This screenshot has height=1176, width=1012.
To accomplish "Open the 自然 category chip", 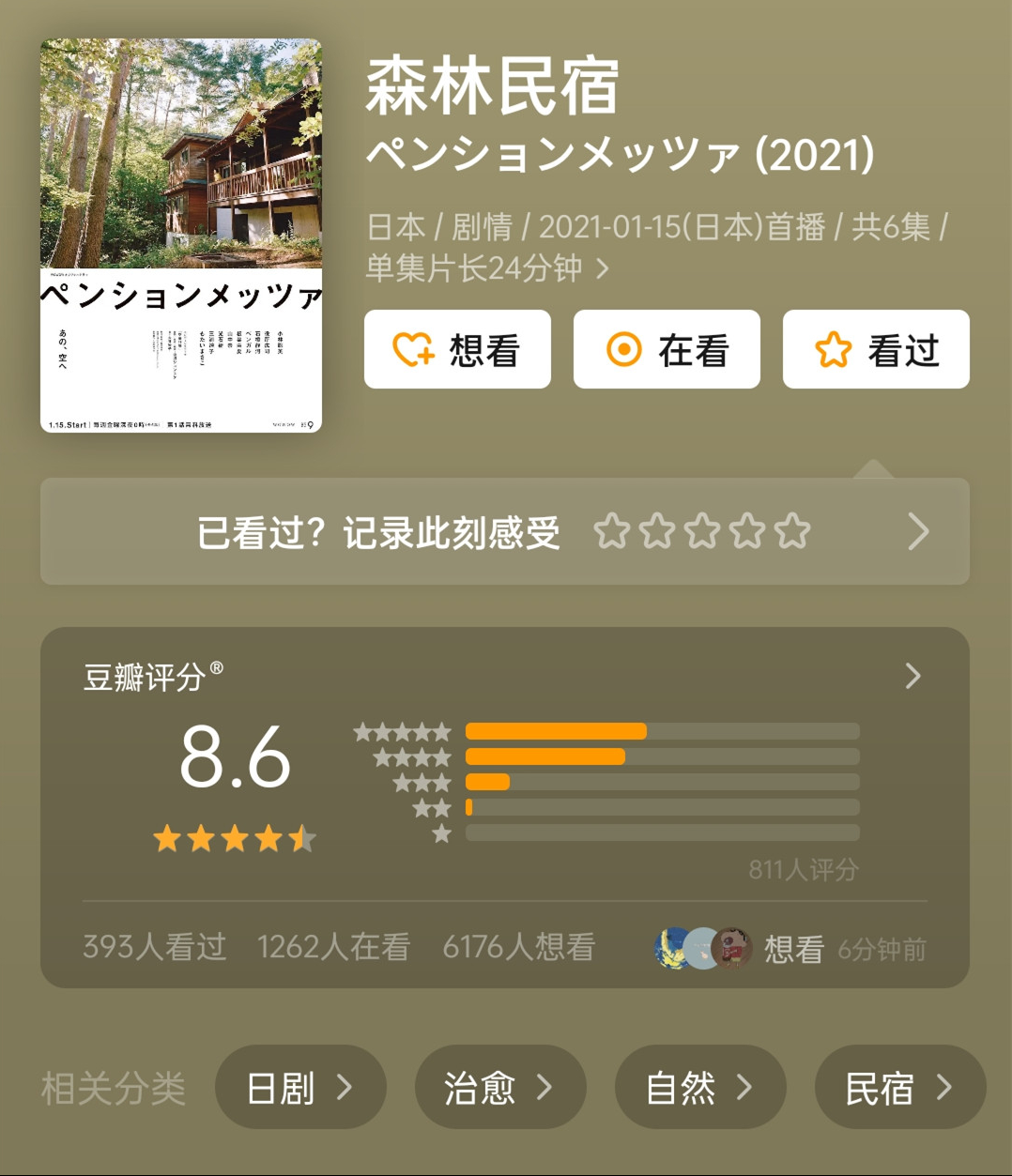I will point(700,1087).
